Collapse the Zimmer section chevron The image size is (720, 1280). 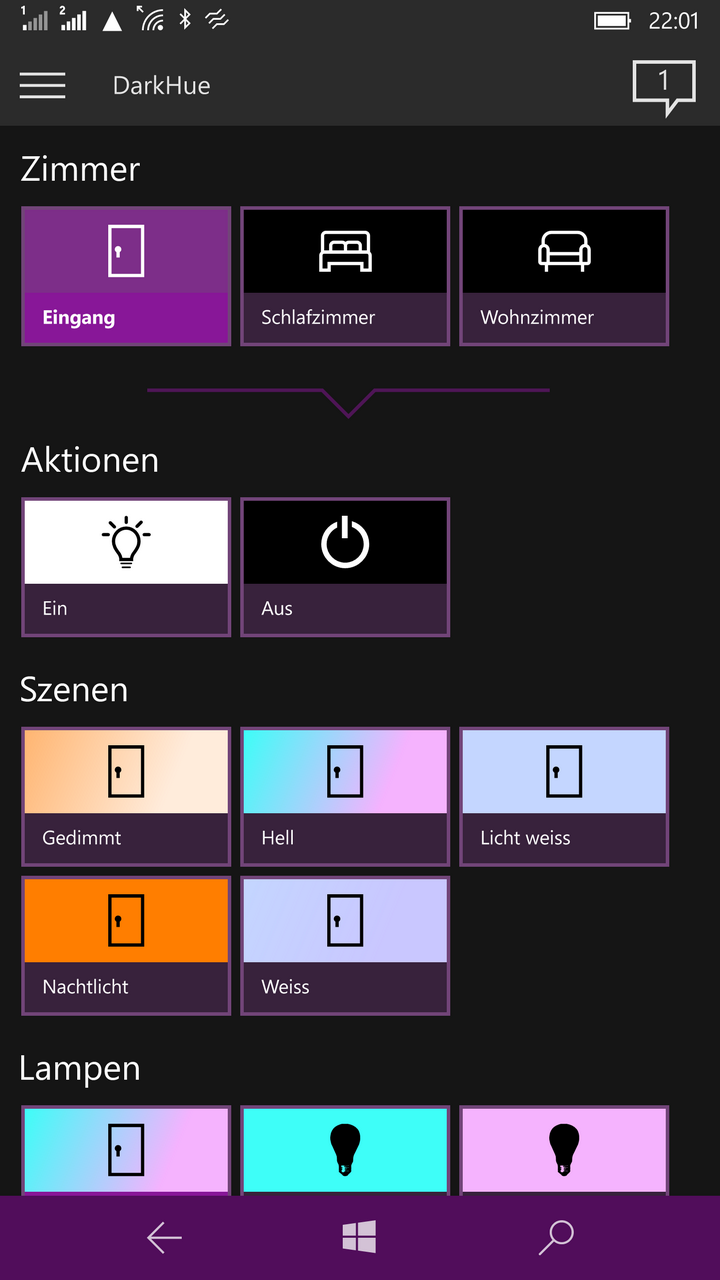pos(348,401)
